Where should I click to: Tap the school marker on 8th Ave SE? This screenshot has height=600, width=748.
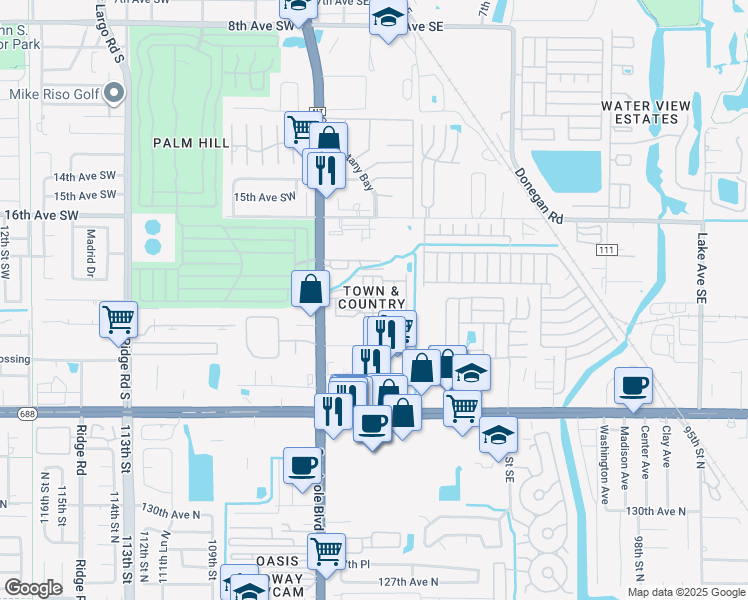tap(387, 19)
